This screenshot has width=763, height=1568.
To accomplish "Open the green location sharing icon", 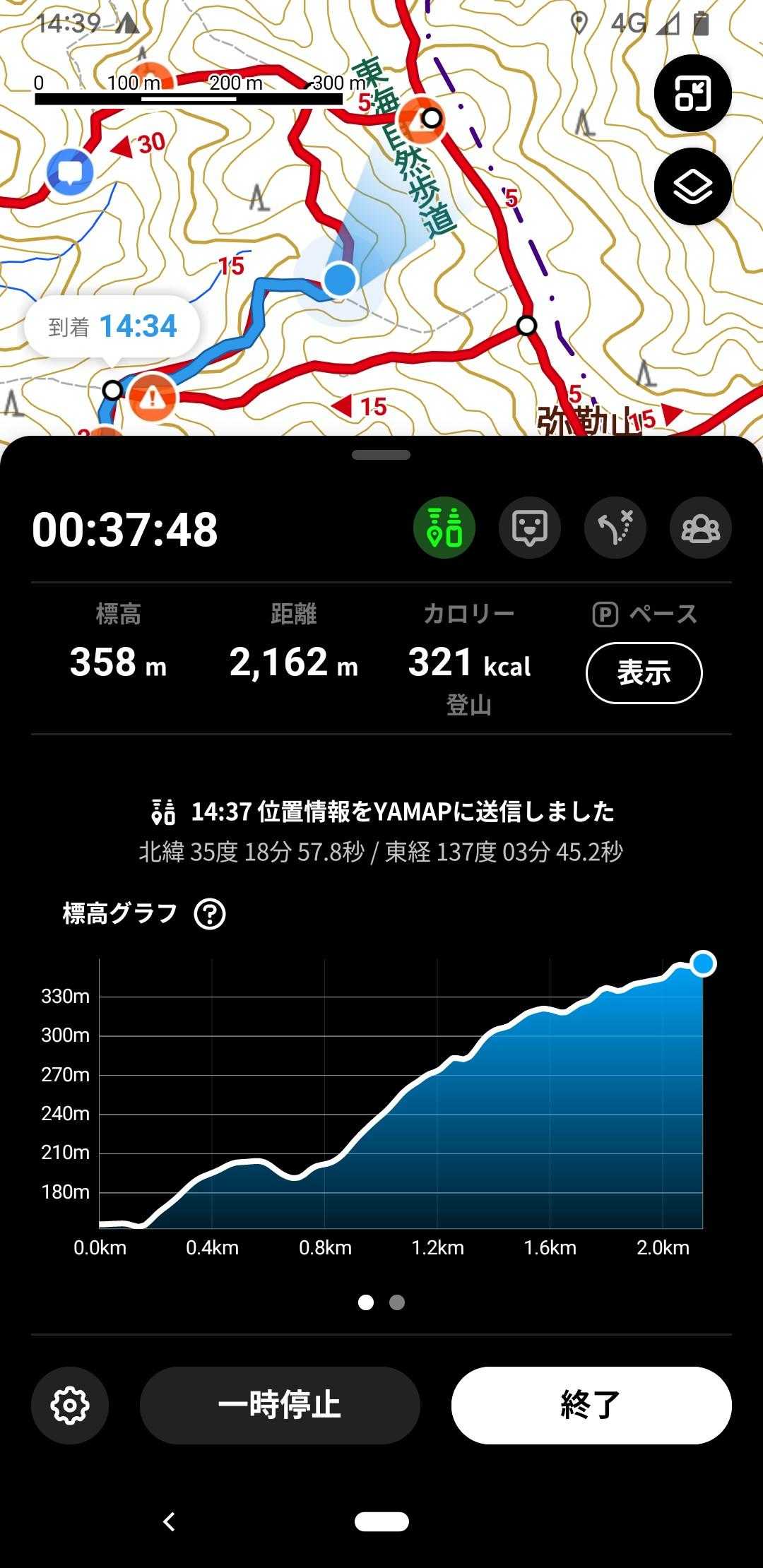I will (x=444, y=528).
